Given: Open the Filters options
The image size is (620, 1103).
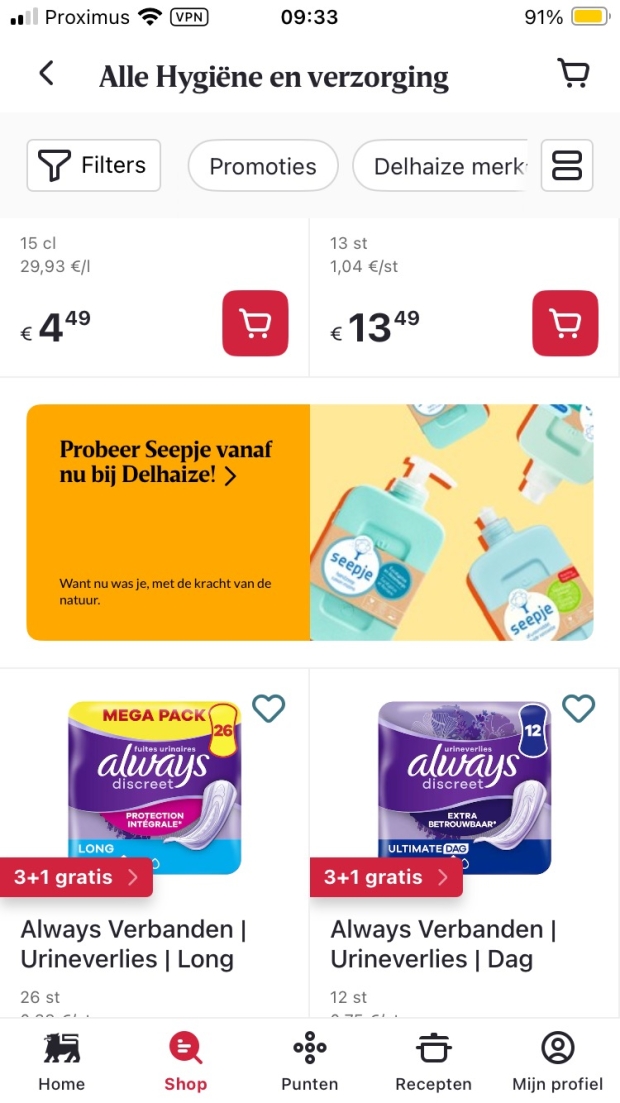Looking at the screenshot, I should [94, 165].
